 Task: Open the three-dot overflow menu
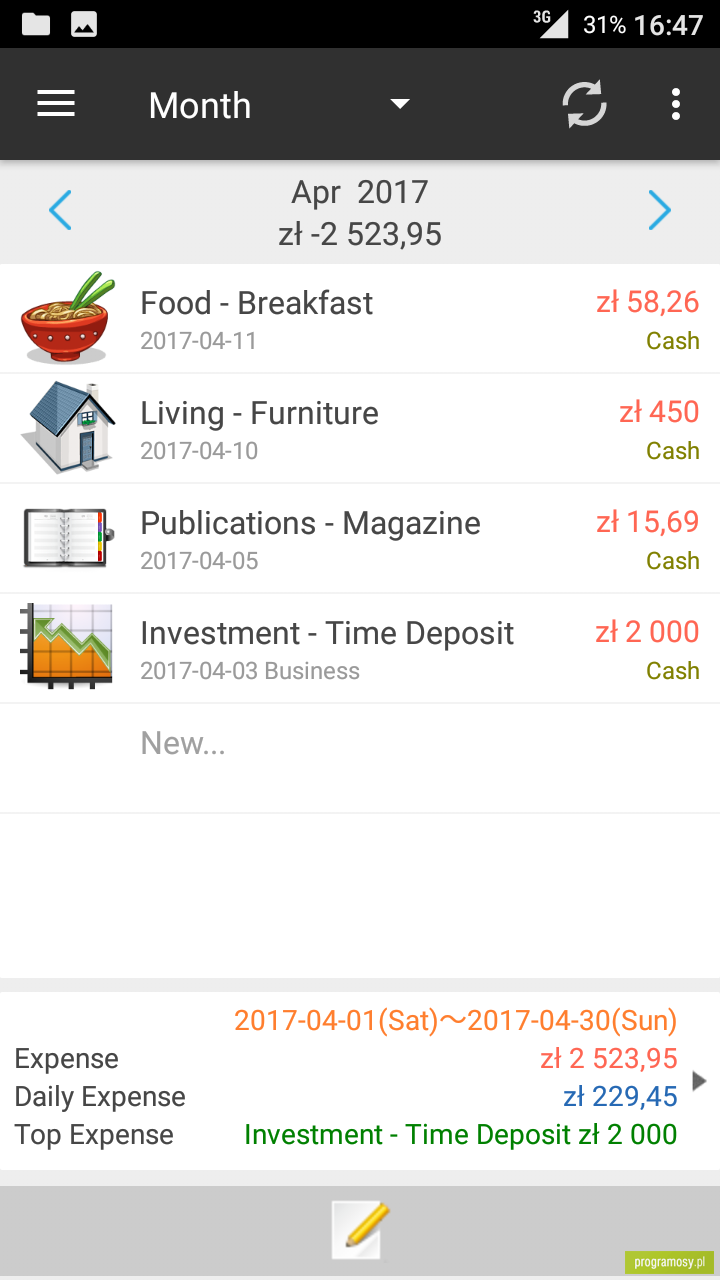pos(677,104)
